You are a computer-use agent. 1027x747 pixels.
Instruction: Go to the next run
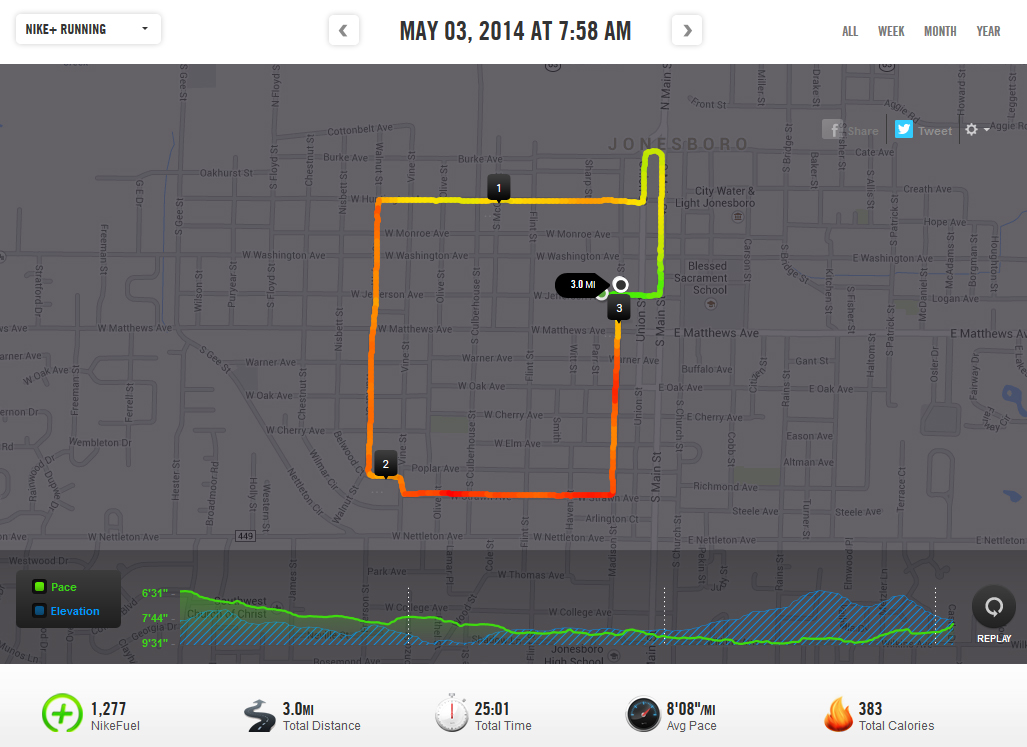coord(687,31)
